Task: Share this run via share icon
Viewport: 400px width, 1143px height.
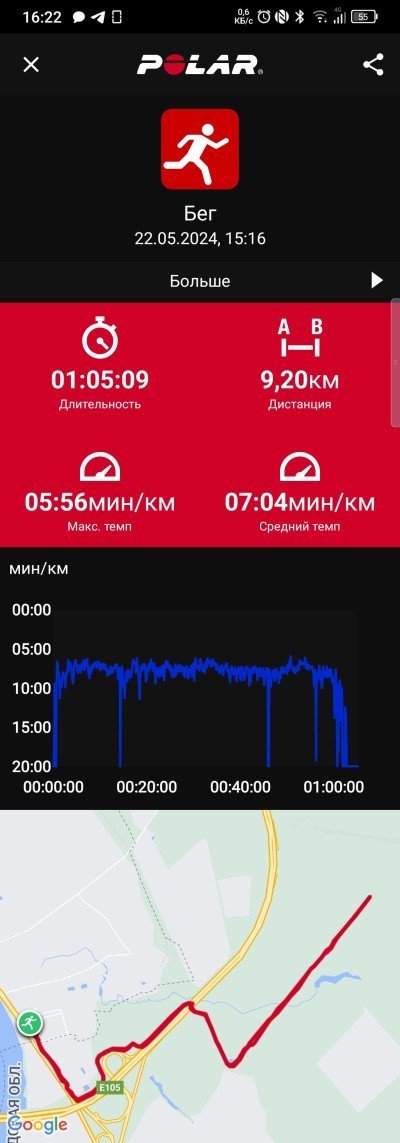Action: tap(373, 65)
